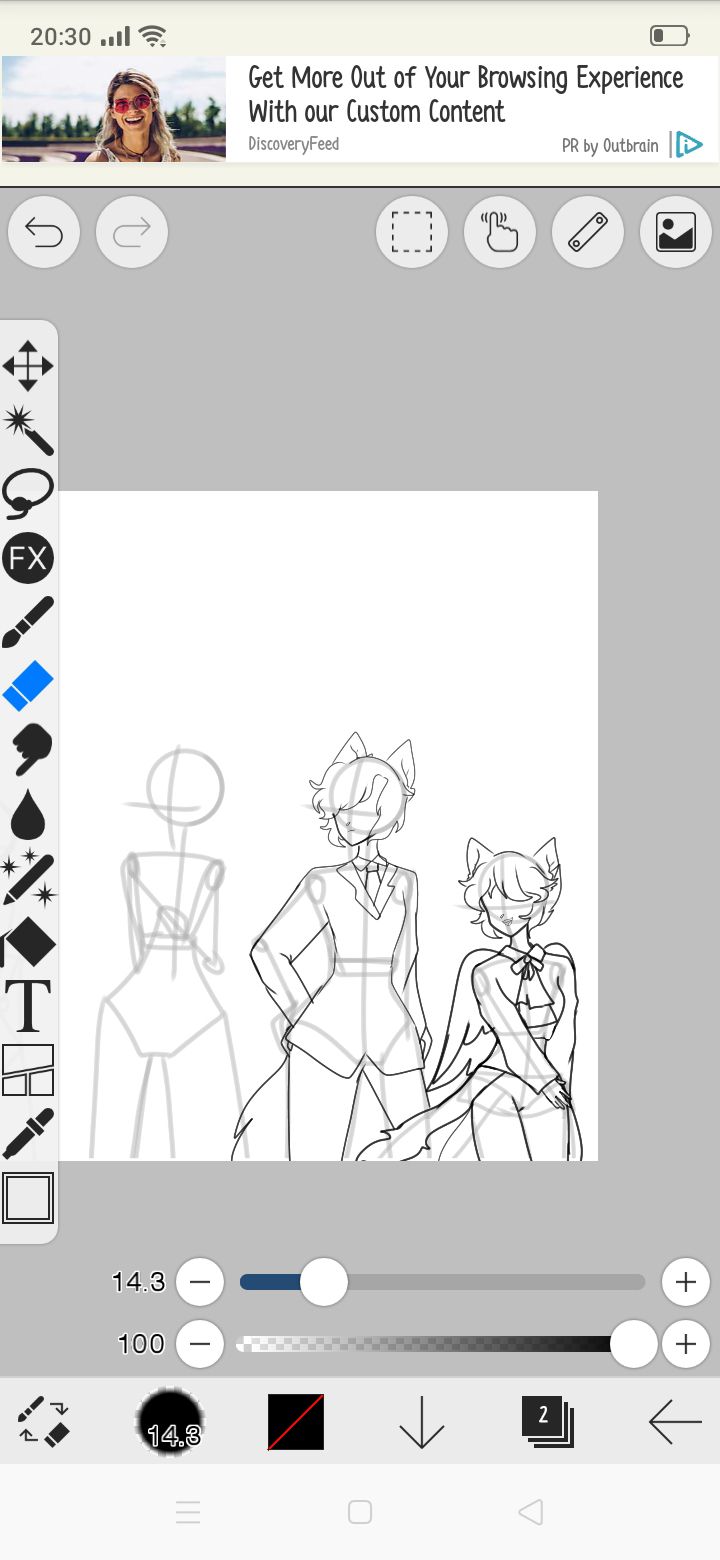720x1560 pixels.
Task: Select the magic wand tool
Action: (x=28, y=430)
